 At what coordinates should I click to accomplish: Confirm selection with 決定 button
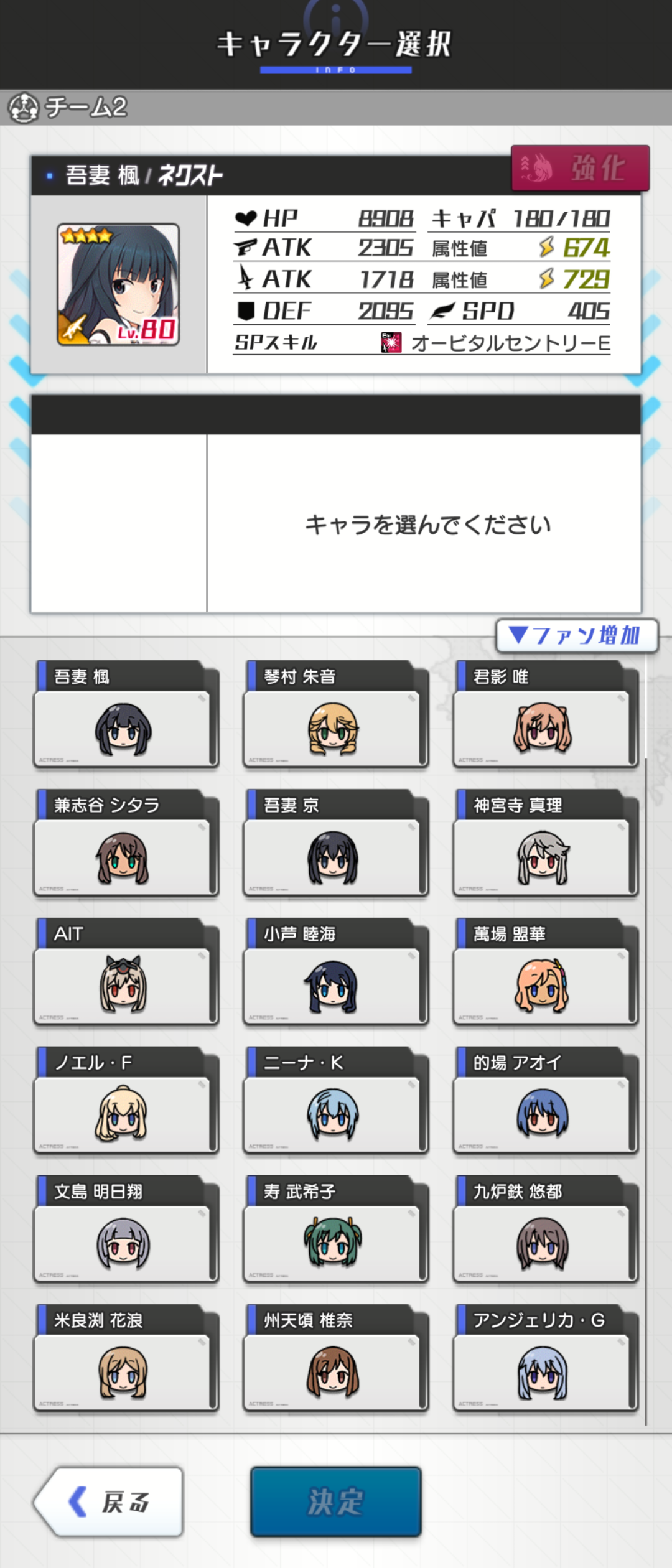[x=335, y=1502]
